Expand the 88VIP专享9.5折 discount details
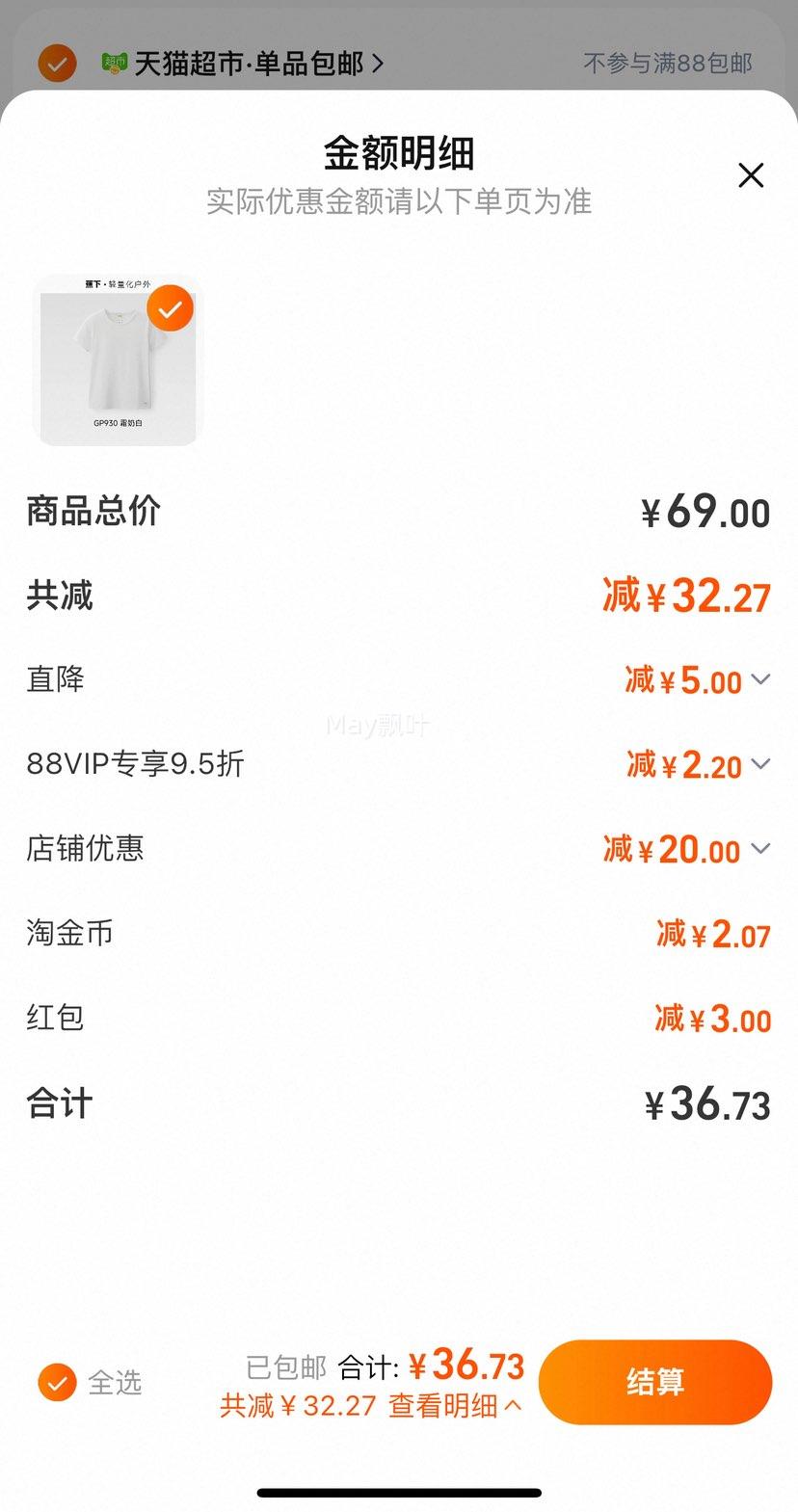 [x=759, y=764]
